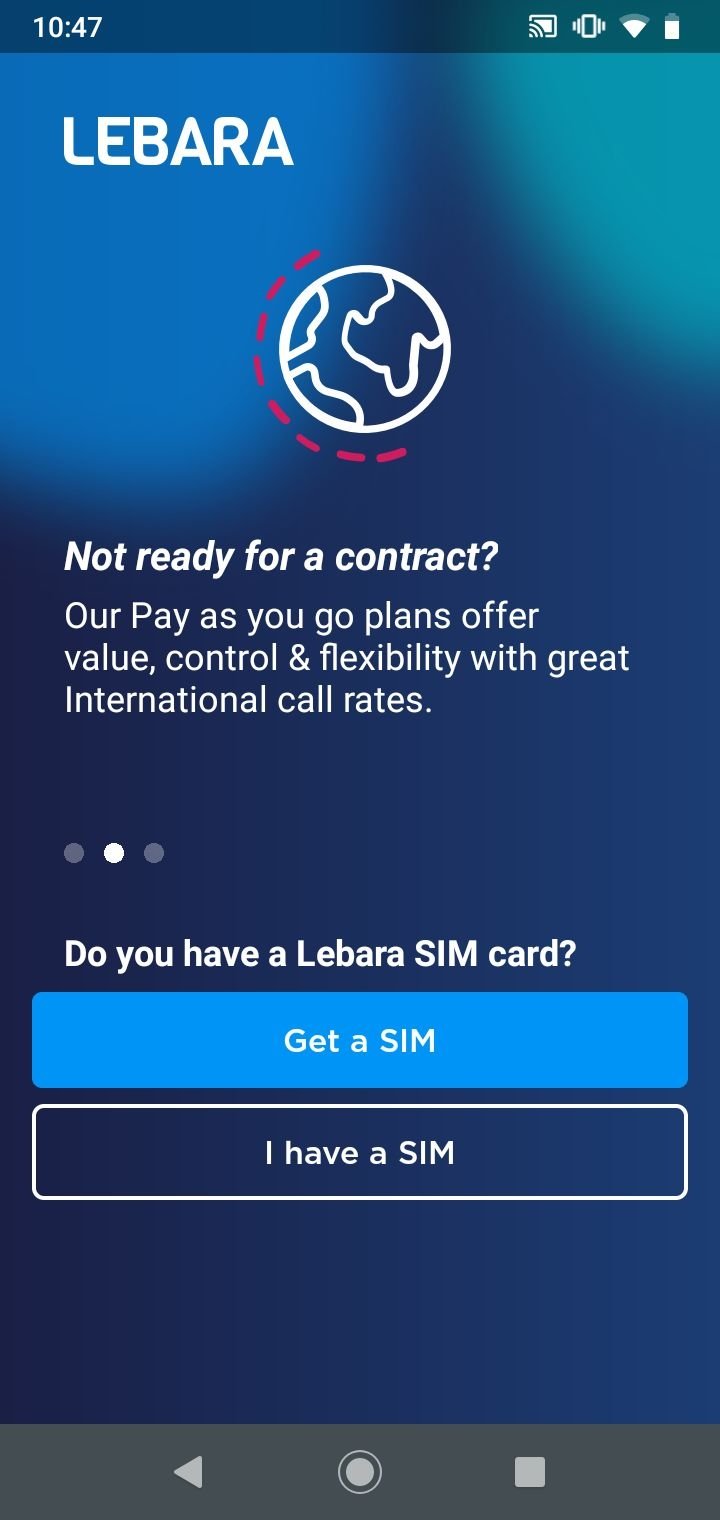Jump to the first onboarding page dot
720x1520 pixels.
[74, 853]
